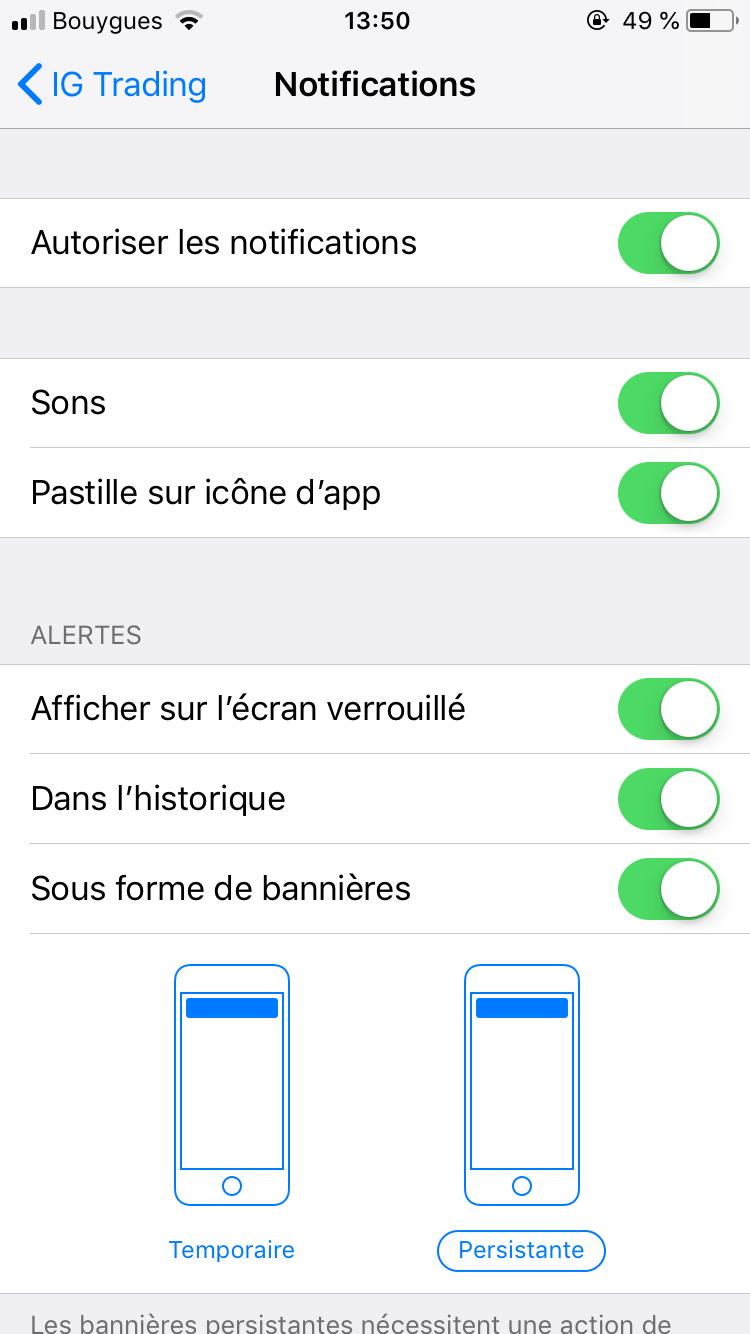The image size is (750, 1334).
Task: Turn off Sous forme de bannières
Action: (668, 889)
